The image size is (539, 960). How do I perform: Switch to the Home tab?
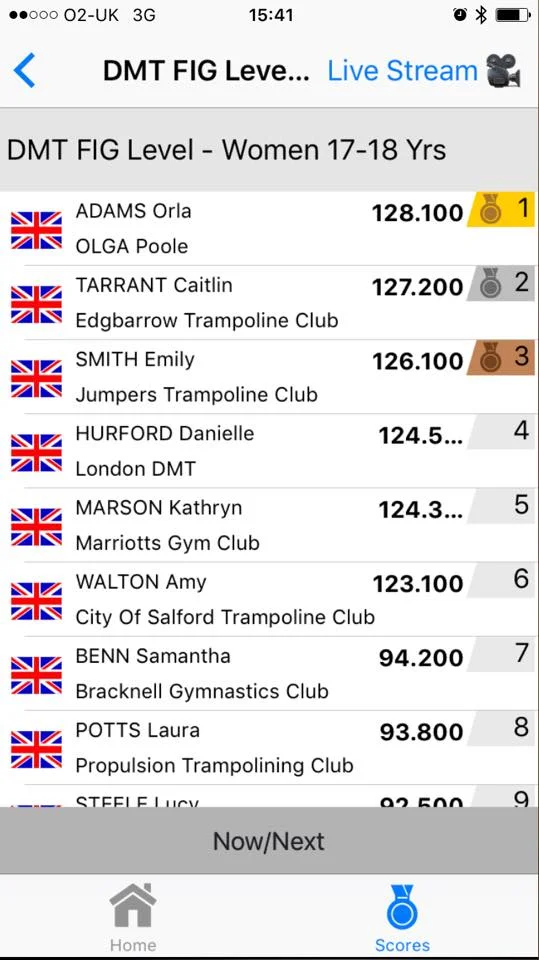click(x=133, y=917)
